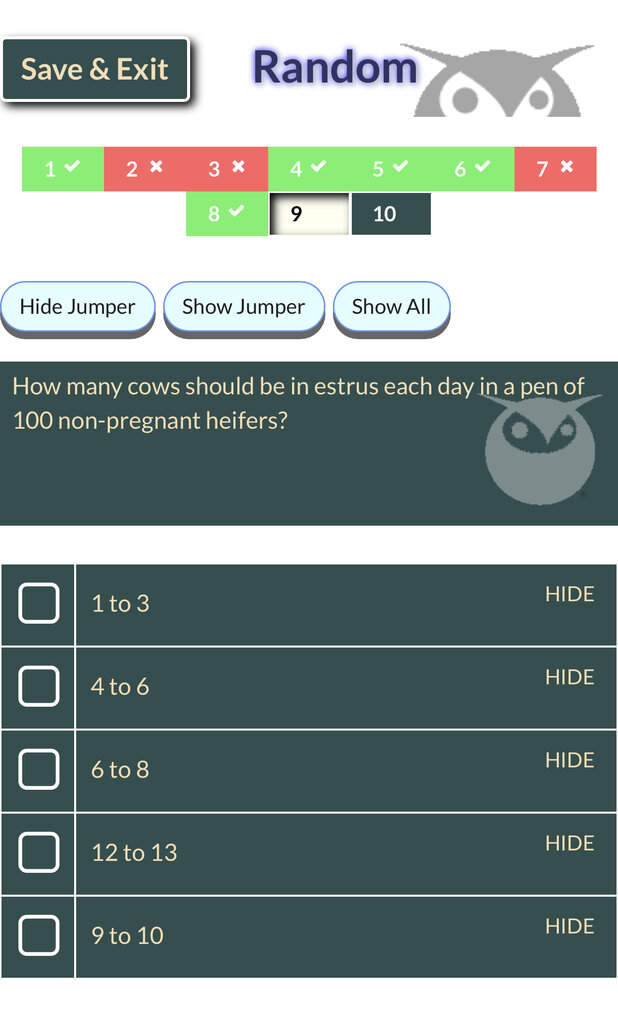Jump back to question 8
618x1024 pixels.
[227, 214]
